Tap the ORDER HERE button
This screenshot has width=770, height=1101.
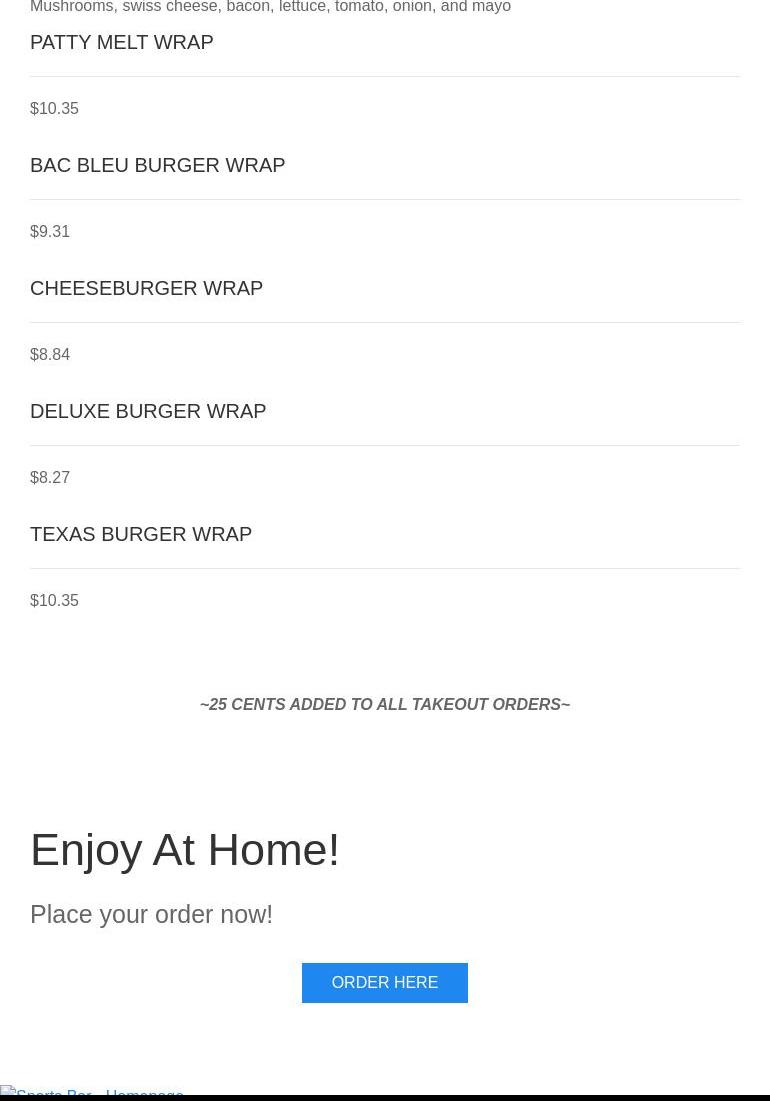click(384, 982)
